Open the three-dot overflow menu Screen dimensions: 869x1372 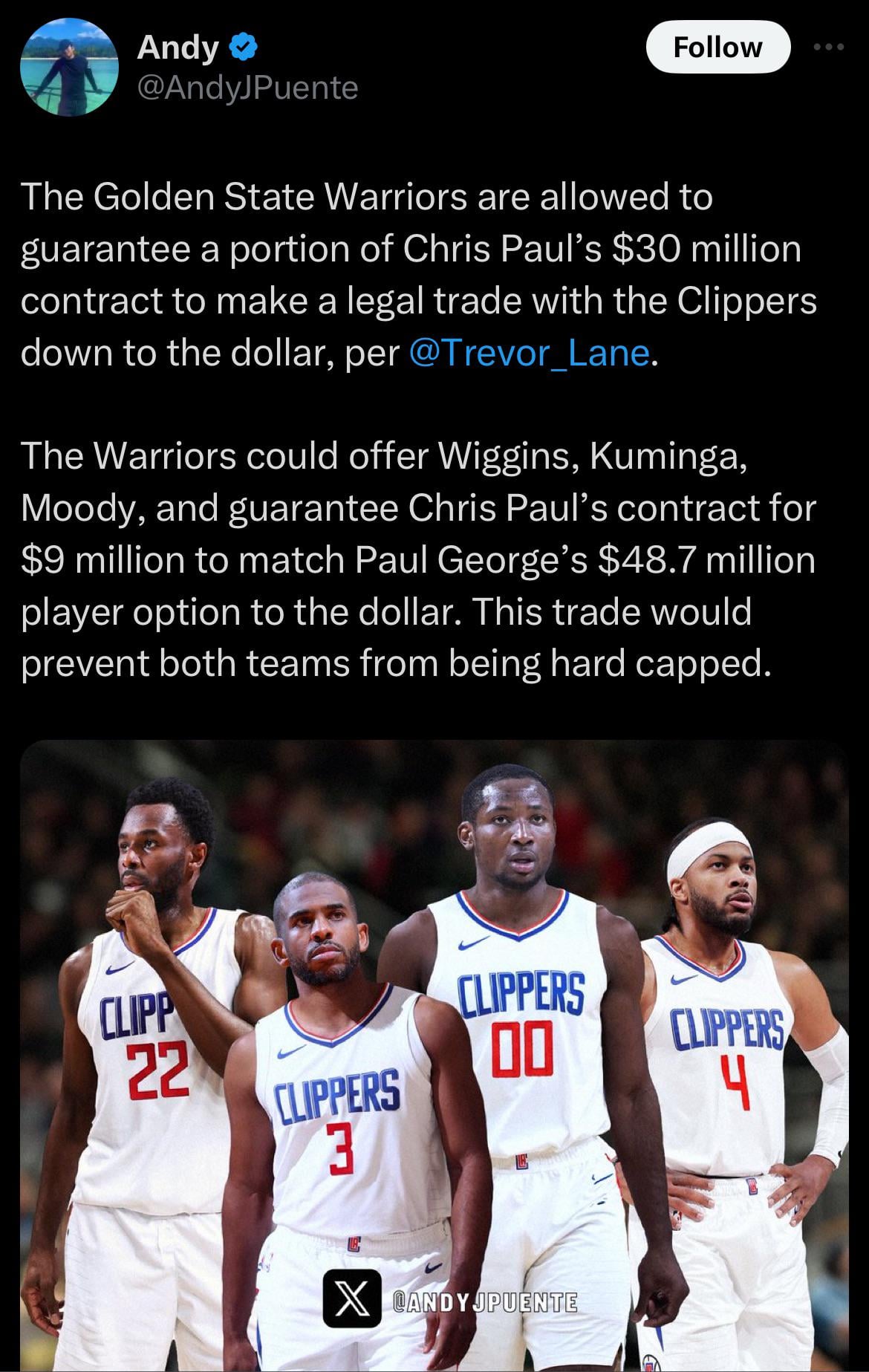coord(829,48)
